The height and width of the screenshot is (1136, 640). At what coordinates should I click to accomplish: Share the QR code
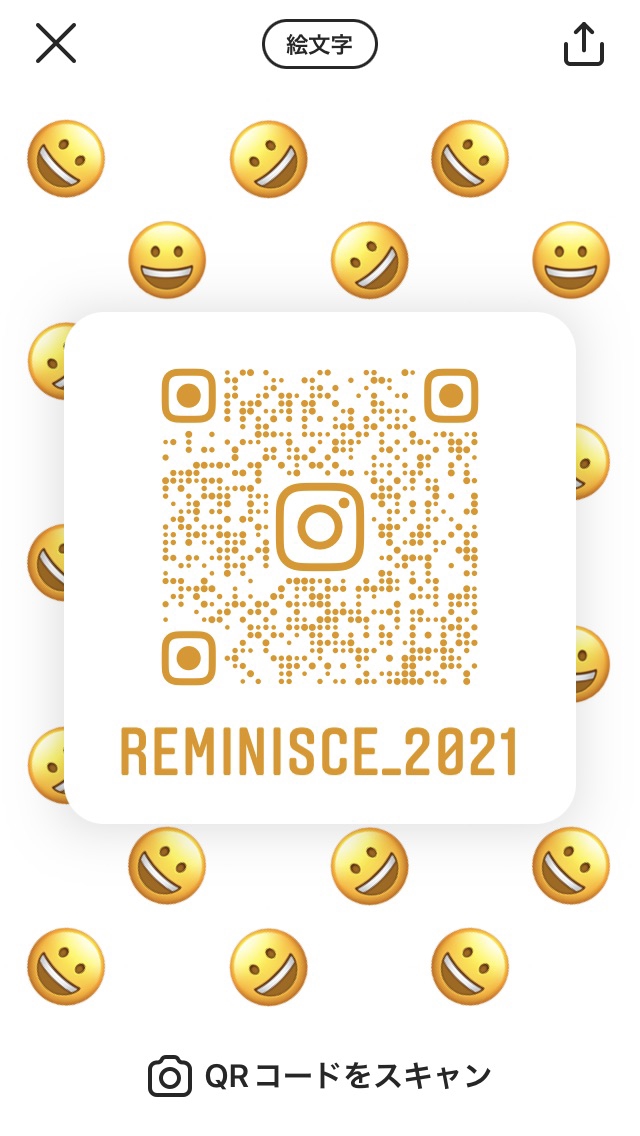click(583, 43)
